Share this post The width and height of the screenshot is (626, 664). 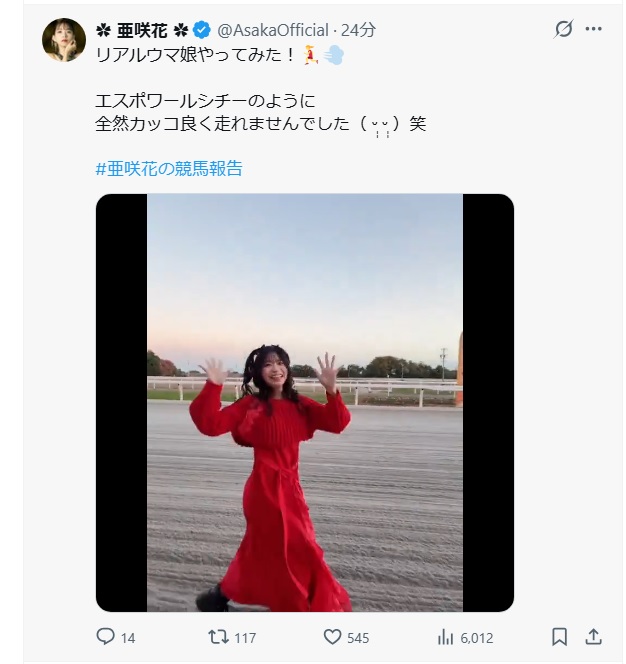tap(594, 636)
